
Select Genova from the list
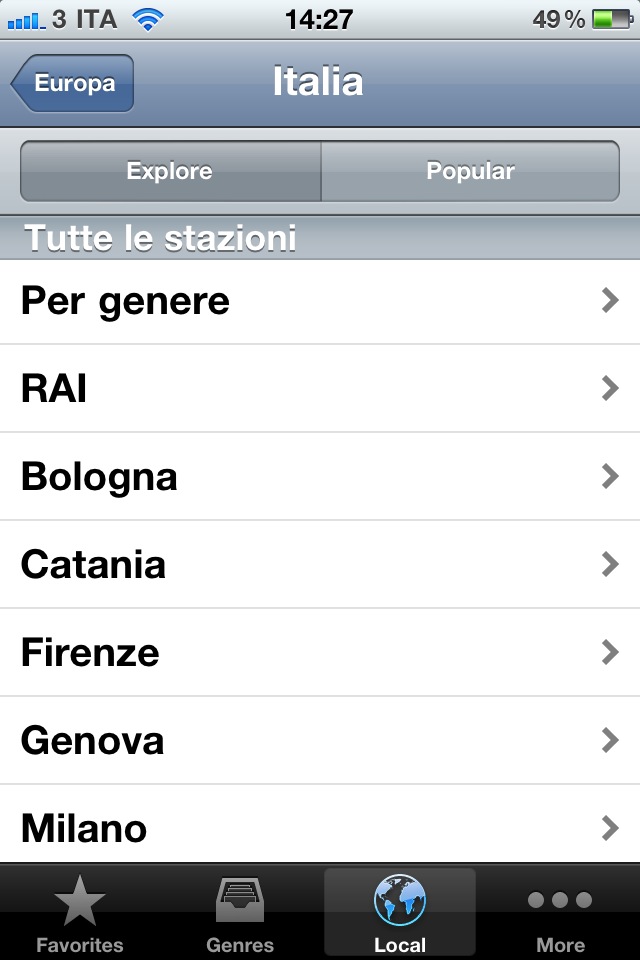coord(320,741)
